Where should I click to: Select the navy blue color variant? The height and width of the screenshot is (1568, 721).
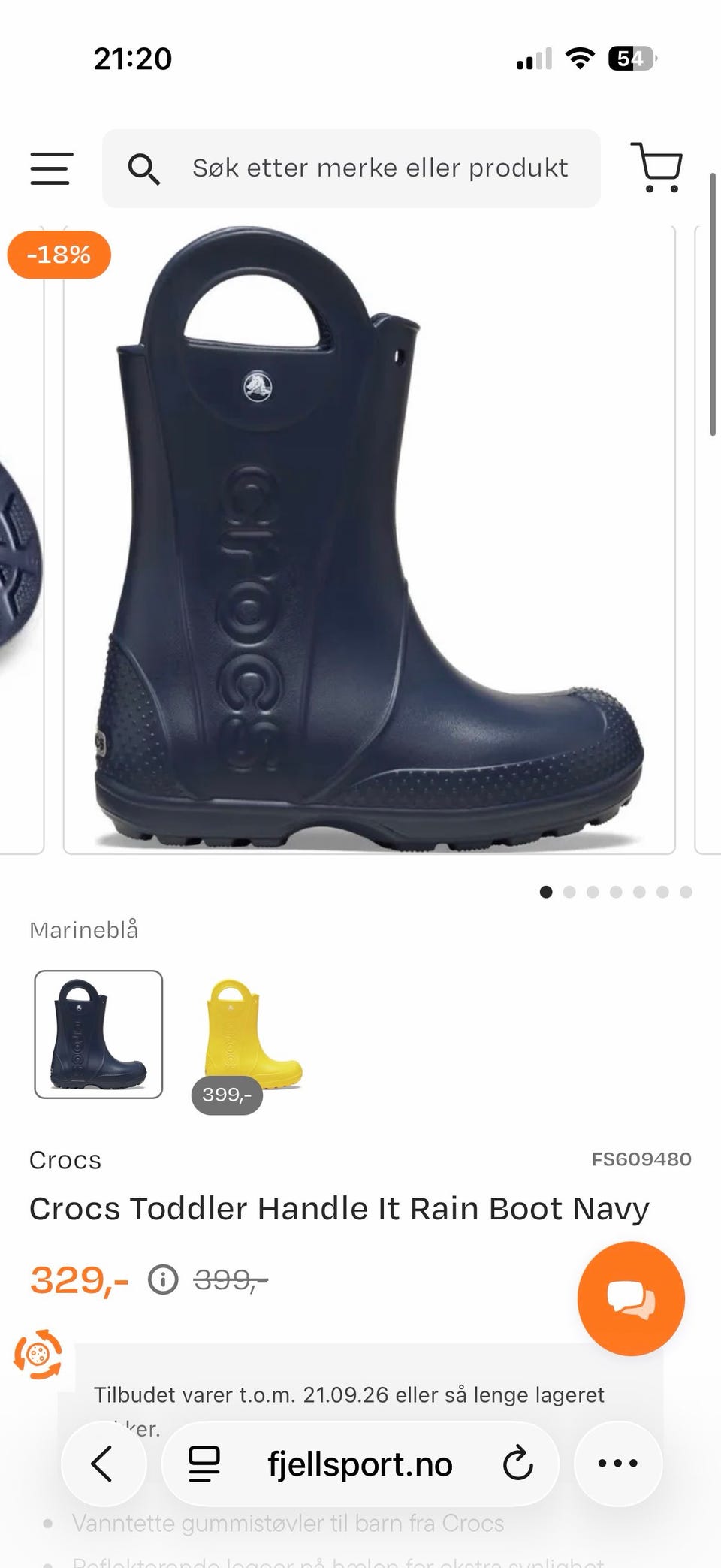pos(98,1035)
